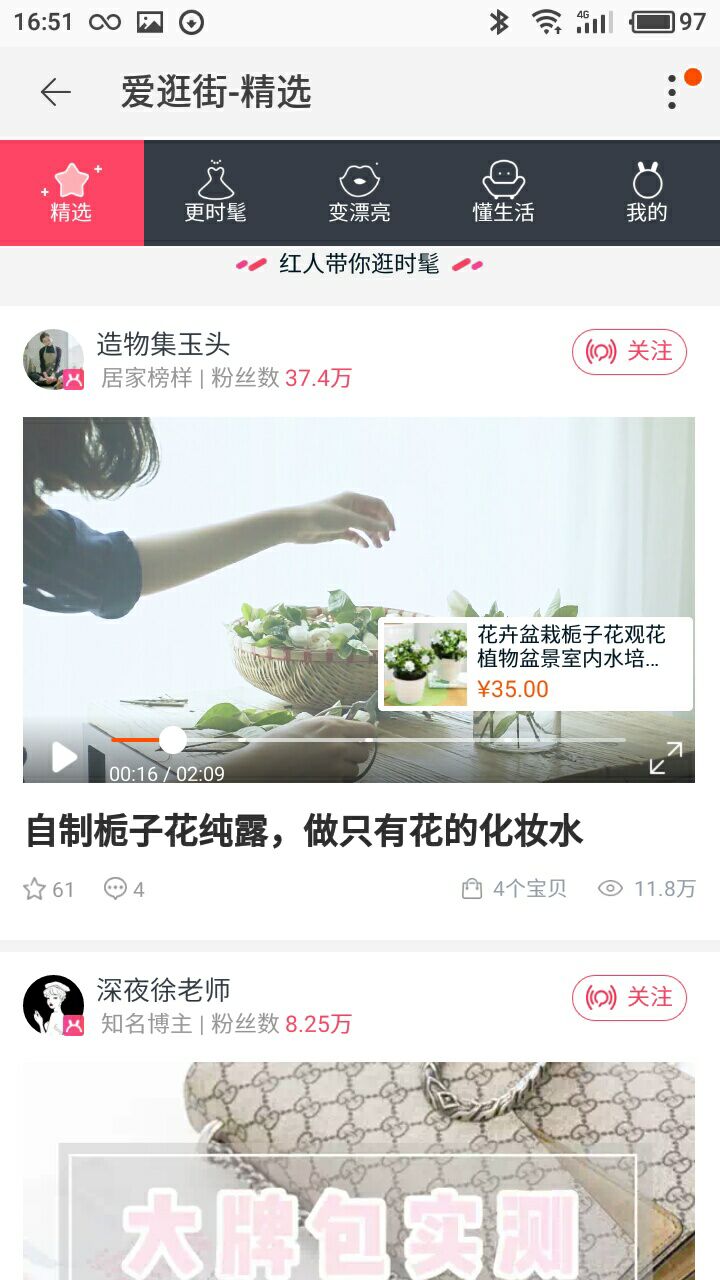720x1280 pixels.
Task: Go back using the arrow icon
Action: coord(56,93)
